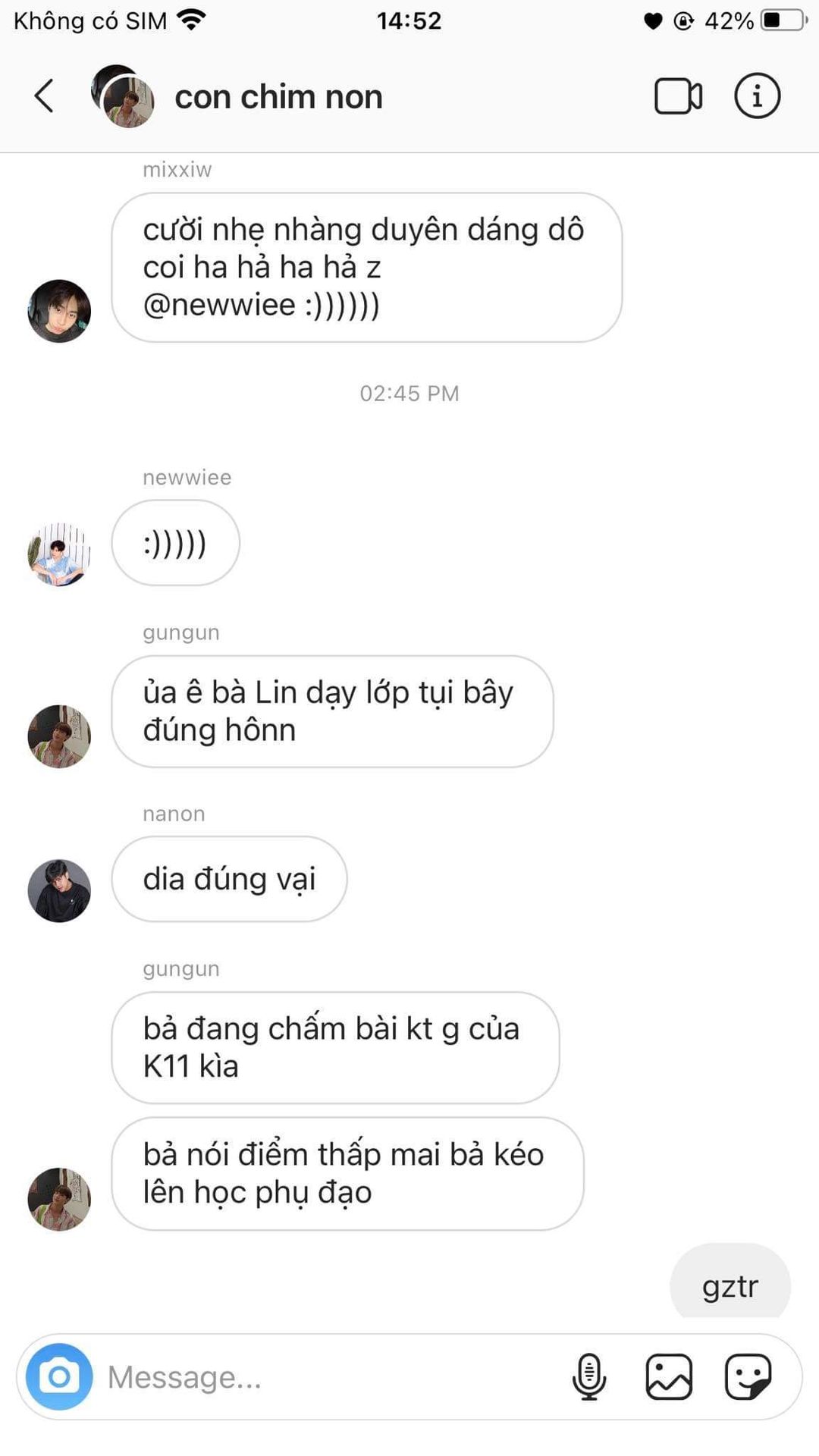View nanon's profile picture
The image size is (819, 1456).
point(59,890)
